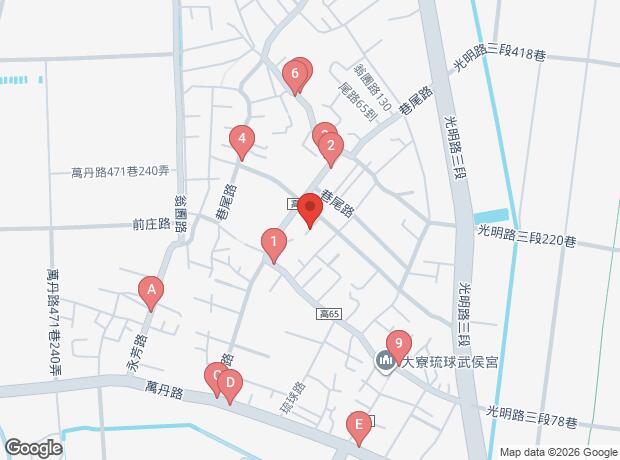Select map marker number 2
Image resolution: width=620 pixels, height=460 pixels.
click(331, 148)
